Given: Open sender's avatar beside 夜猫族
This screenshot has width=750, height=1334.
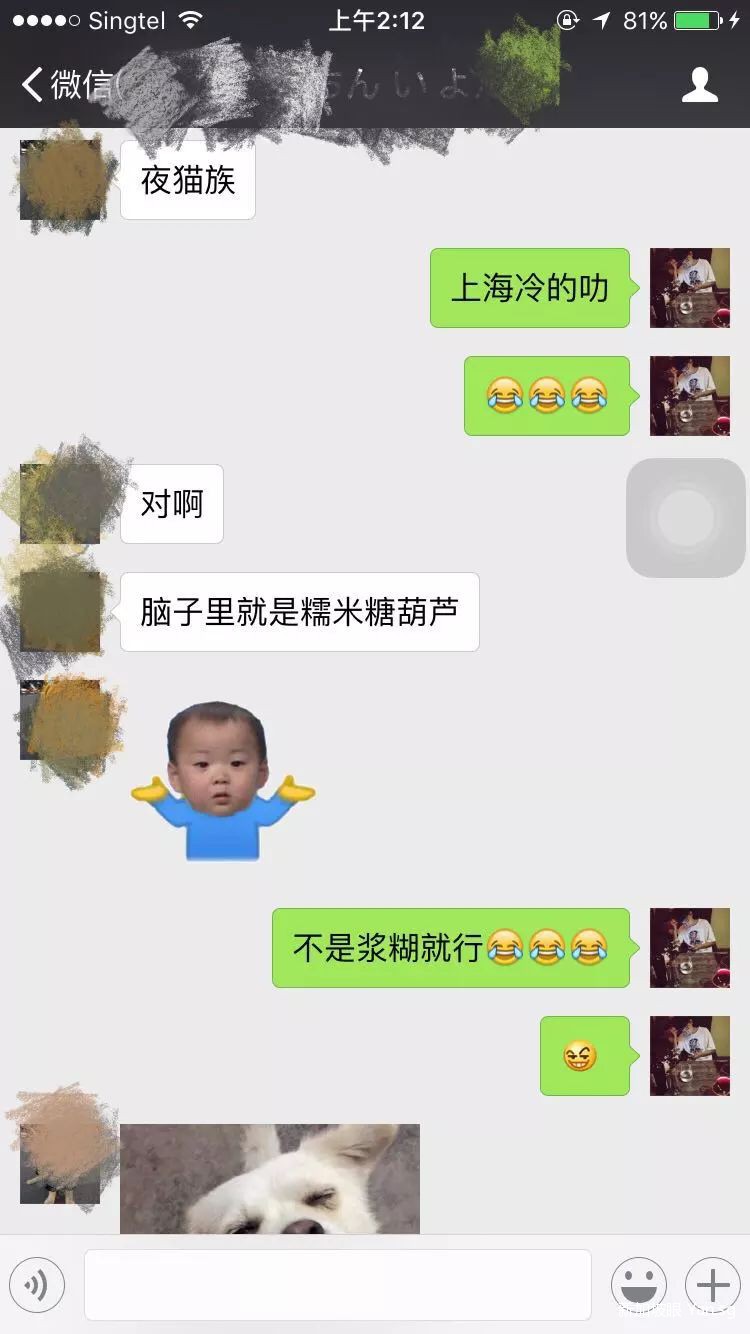Looking at the screenshot, I should click(61, 180).
